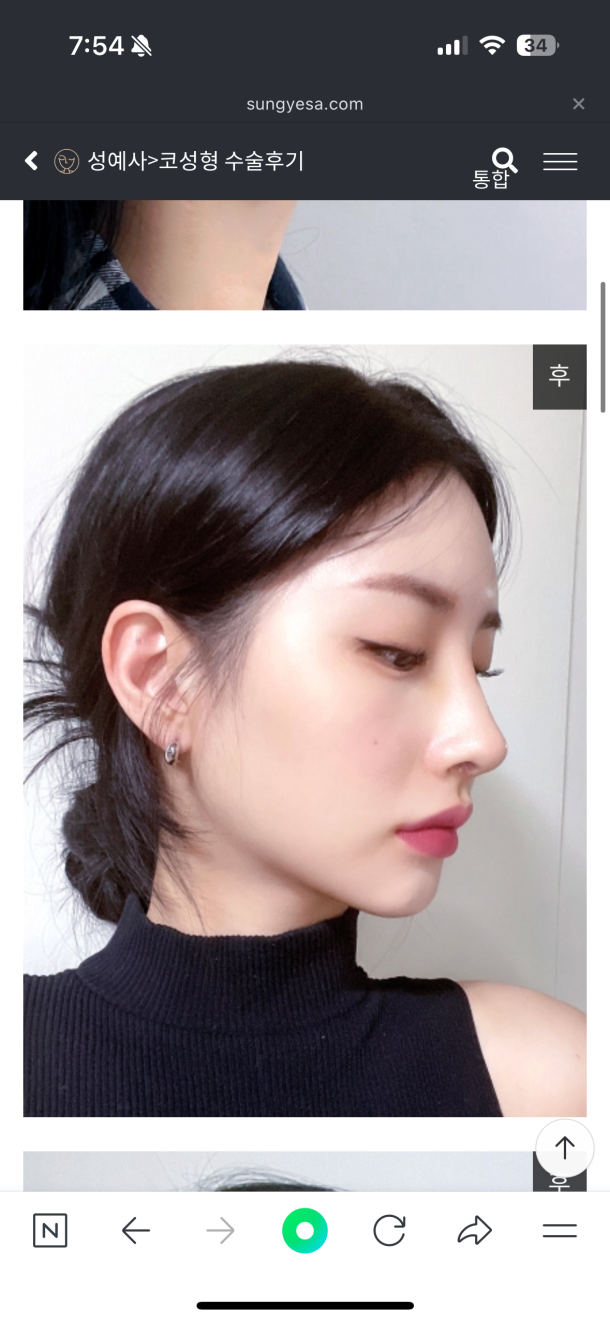Jump to top with the arrow button
The image size is (610, 1322).
tap(564, 1148)
